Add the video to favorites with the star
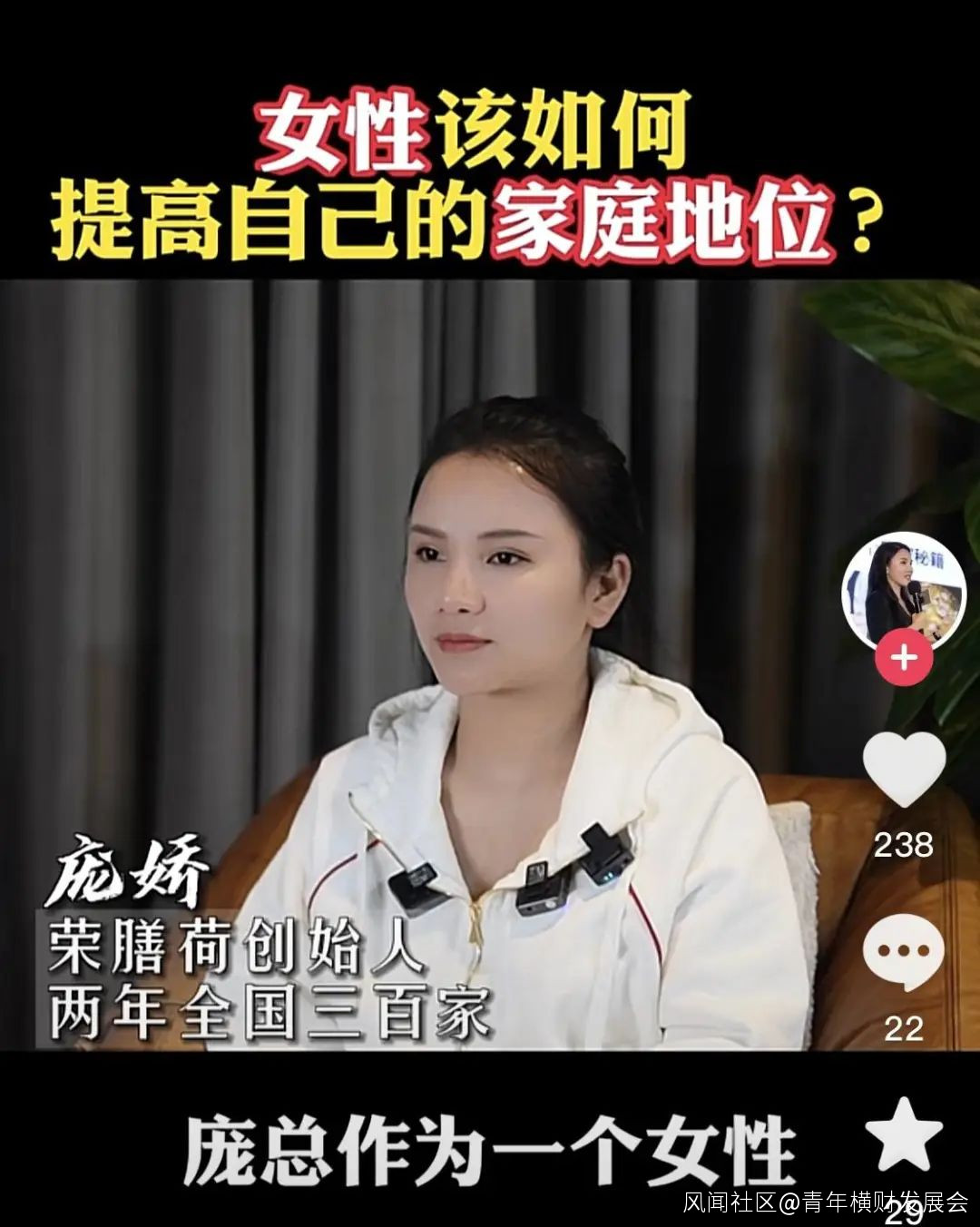Screen dimensions: 980x1227 (x=904, y=1134)
